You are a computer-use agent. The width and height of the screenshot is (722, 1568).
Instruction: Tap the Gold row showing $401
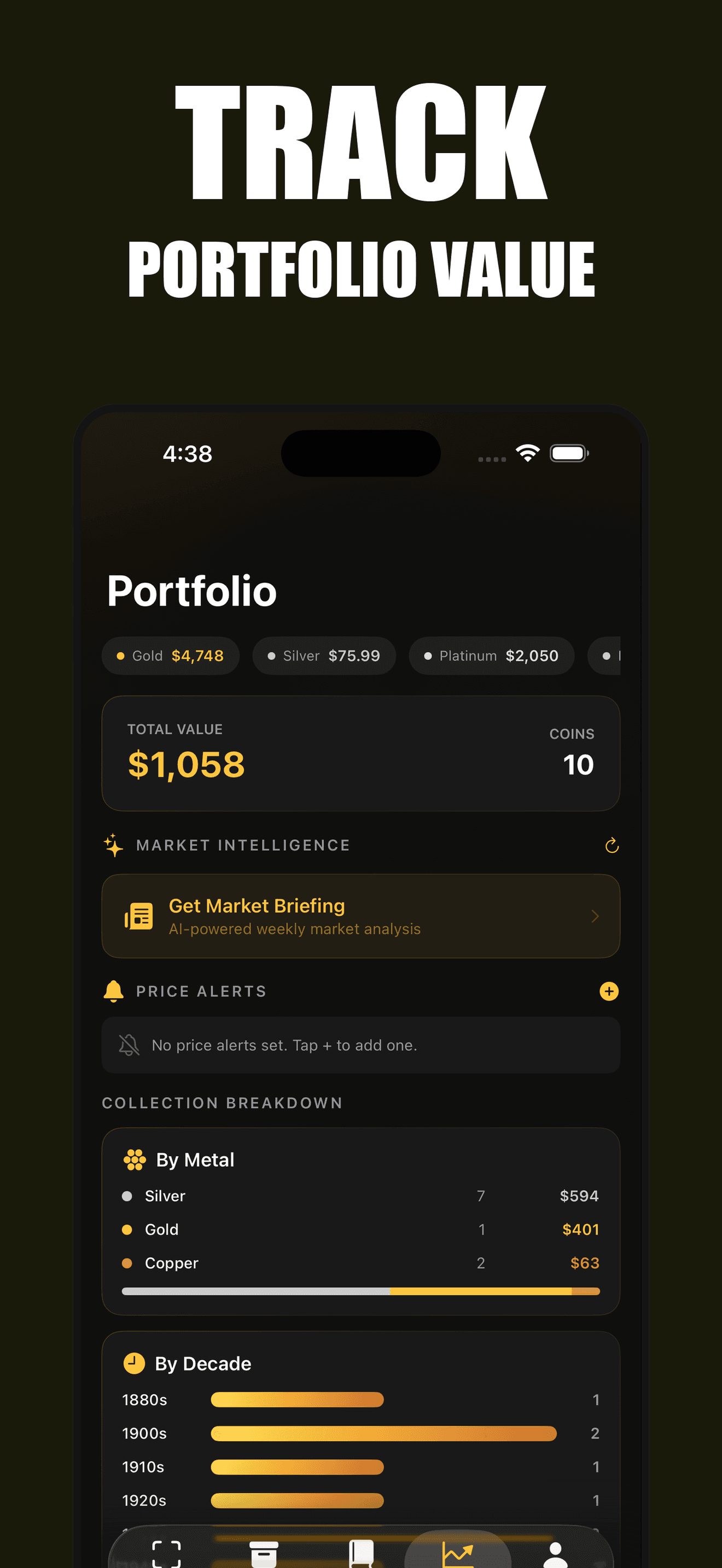pyautogui.click(x=360, y=1230)
